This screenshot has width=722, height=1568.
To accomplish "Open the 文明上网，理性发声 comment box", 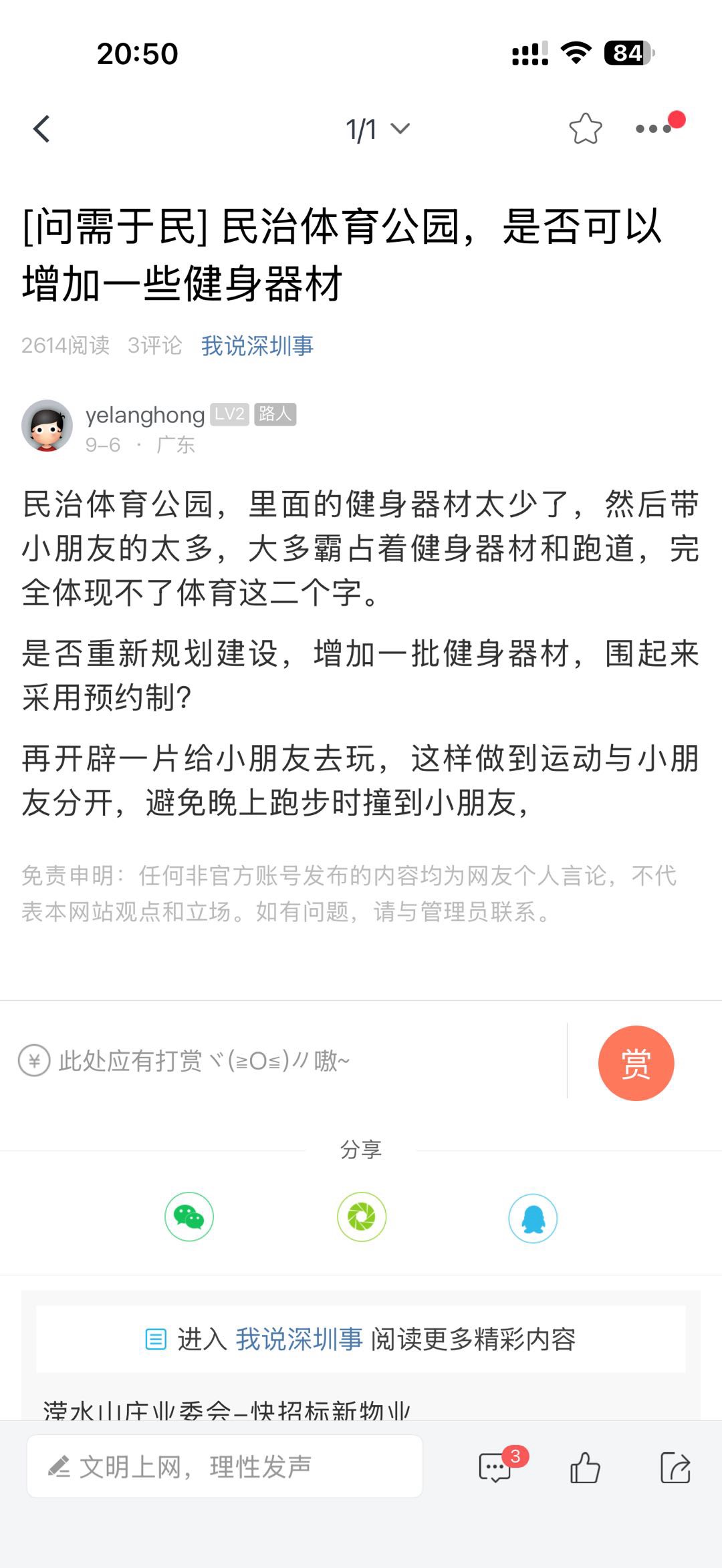I will pyautogui.click(x=225, y=1466).
